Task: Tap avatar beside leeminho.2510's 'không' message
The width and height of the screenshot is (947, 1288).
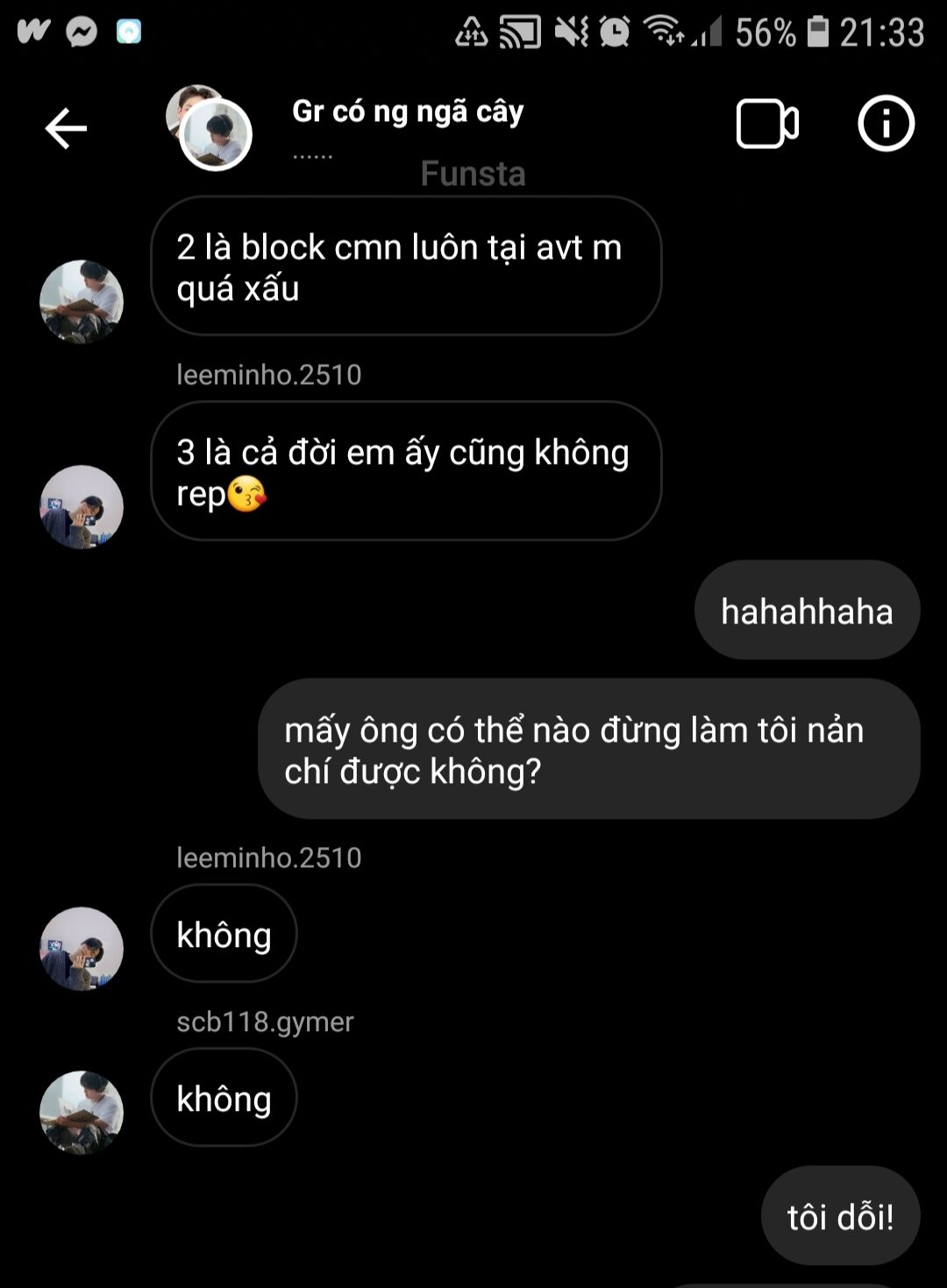Action: point(82,949)
